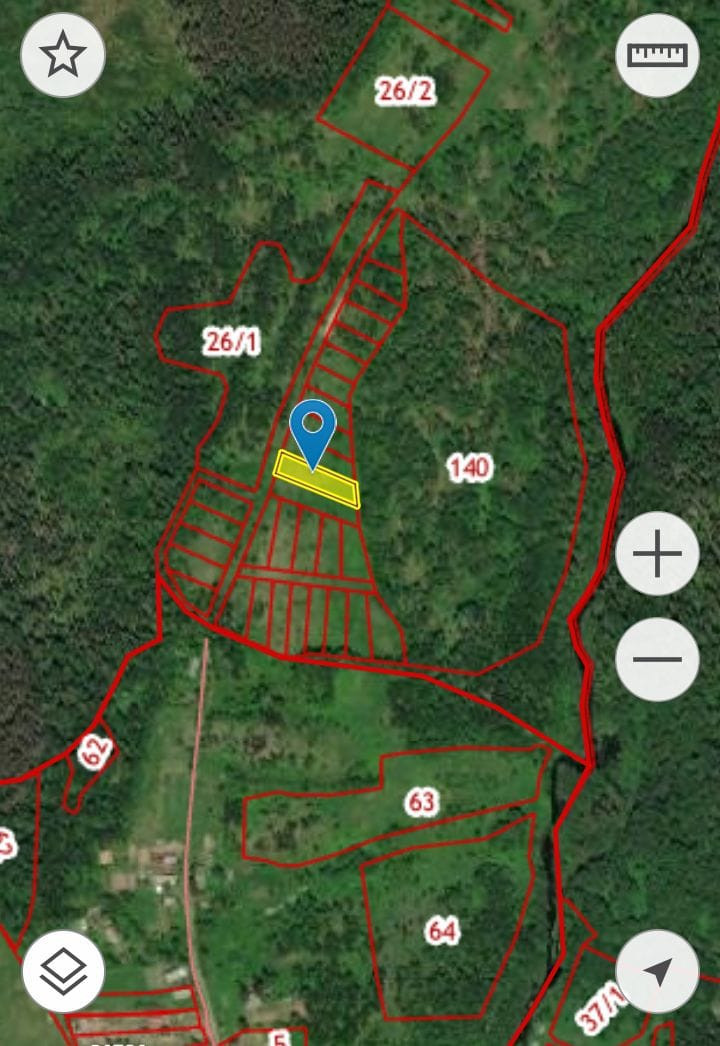Select land parcel 140

pos(469,467)
